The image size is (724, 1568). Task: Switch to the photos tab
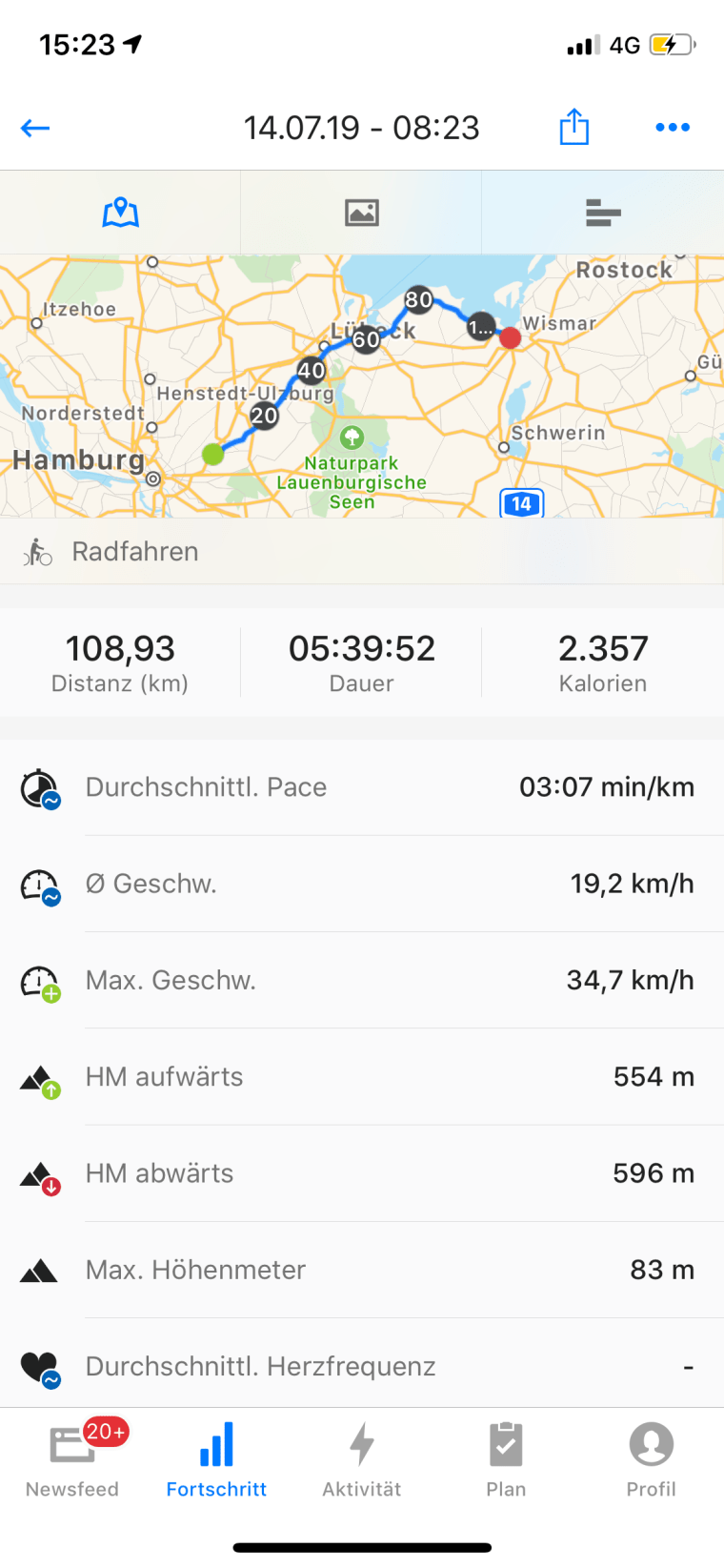point(362,213)
